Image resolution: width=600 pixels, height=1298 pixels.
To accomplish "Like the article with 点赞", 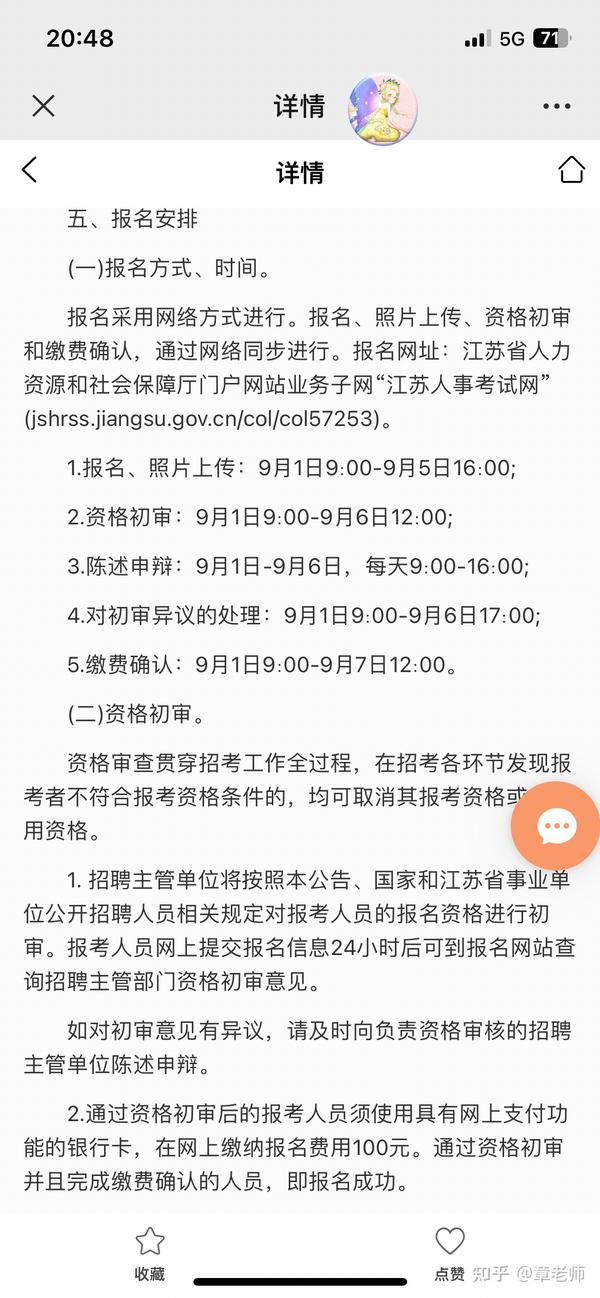I will [x=450, y=1254].
